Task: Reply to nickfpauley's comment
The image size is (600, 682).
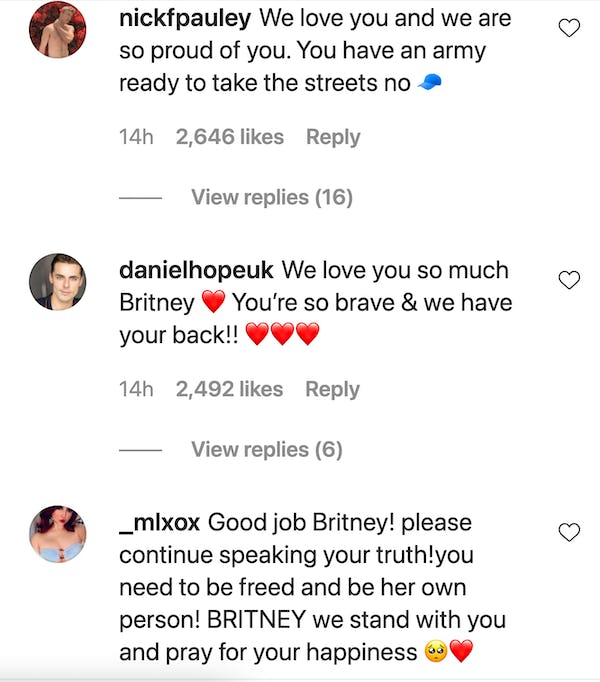Action: tap(333, 137)
